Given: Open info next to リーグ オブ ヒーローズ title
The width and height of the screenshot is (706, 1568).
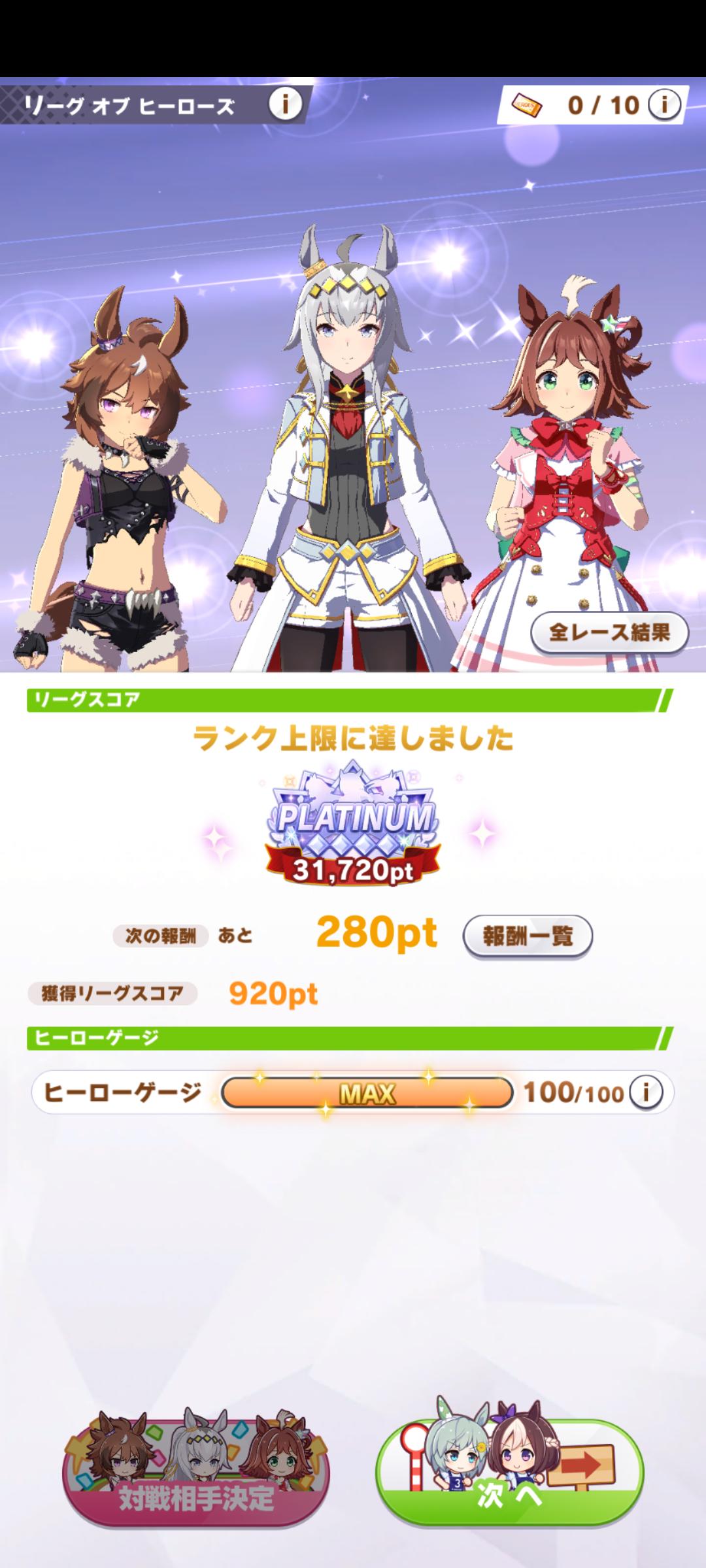Looking at the screenshot, I should click(x=286, y=104).
